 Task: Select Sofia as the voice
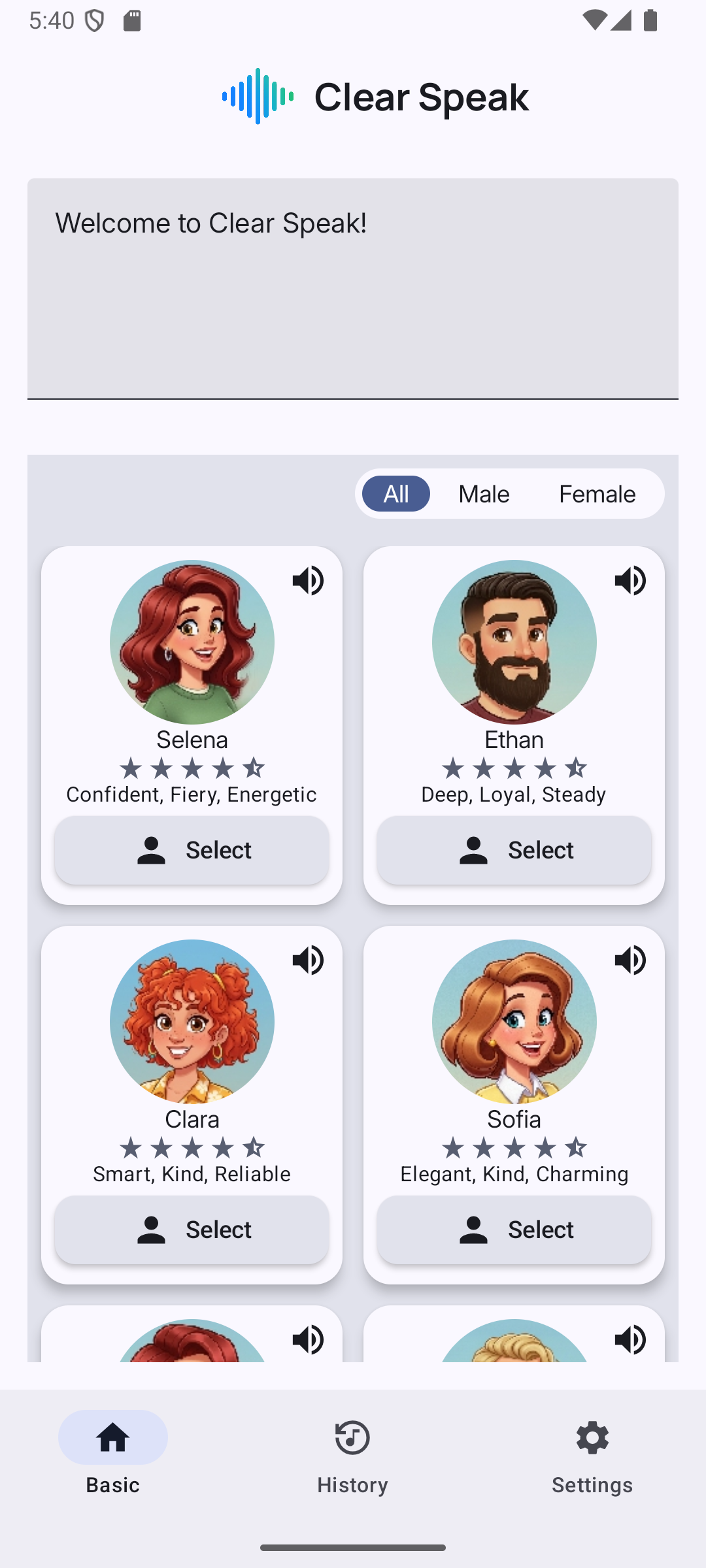pyautogui.click(x=514, y=1230)
